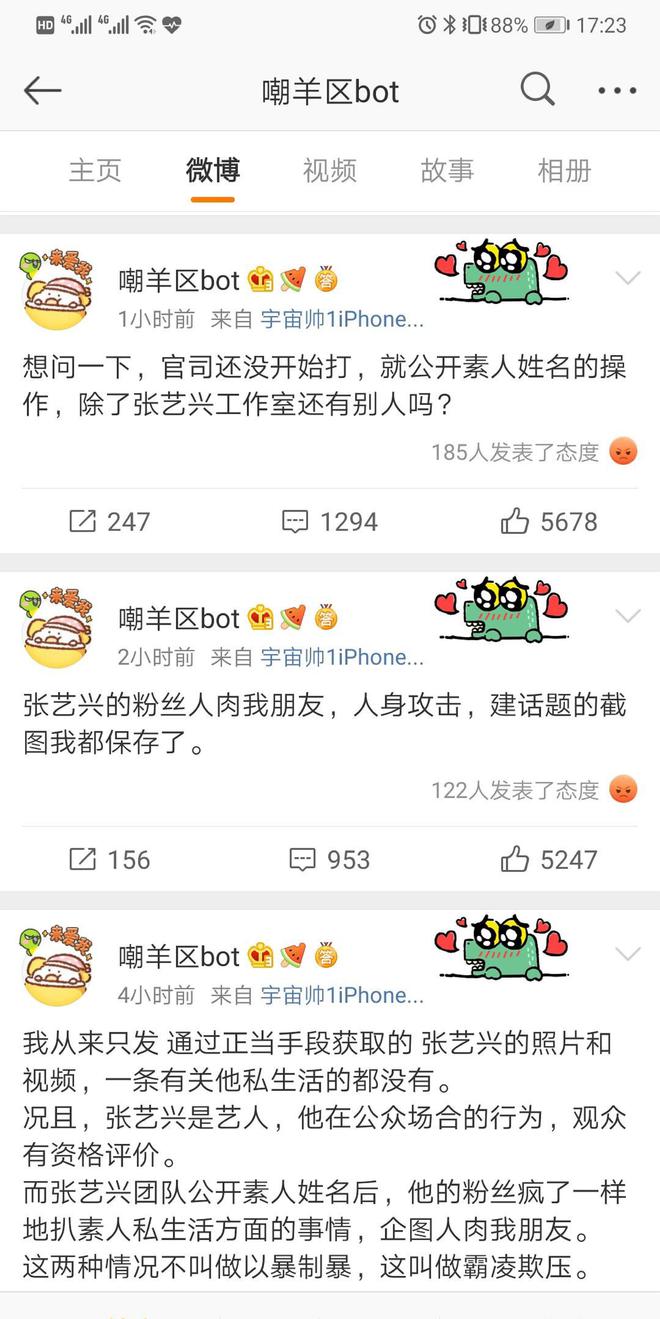
Task: Open the three-dot overflow menu
Action: [617, 91]
